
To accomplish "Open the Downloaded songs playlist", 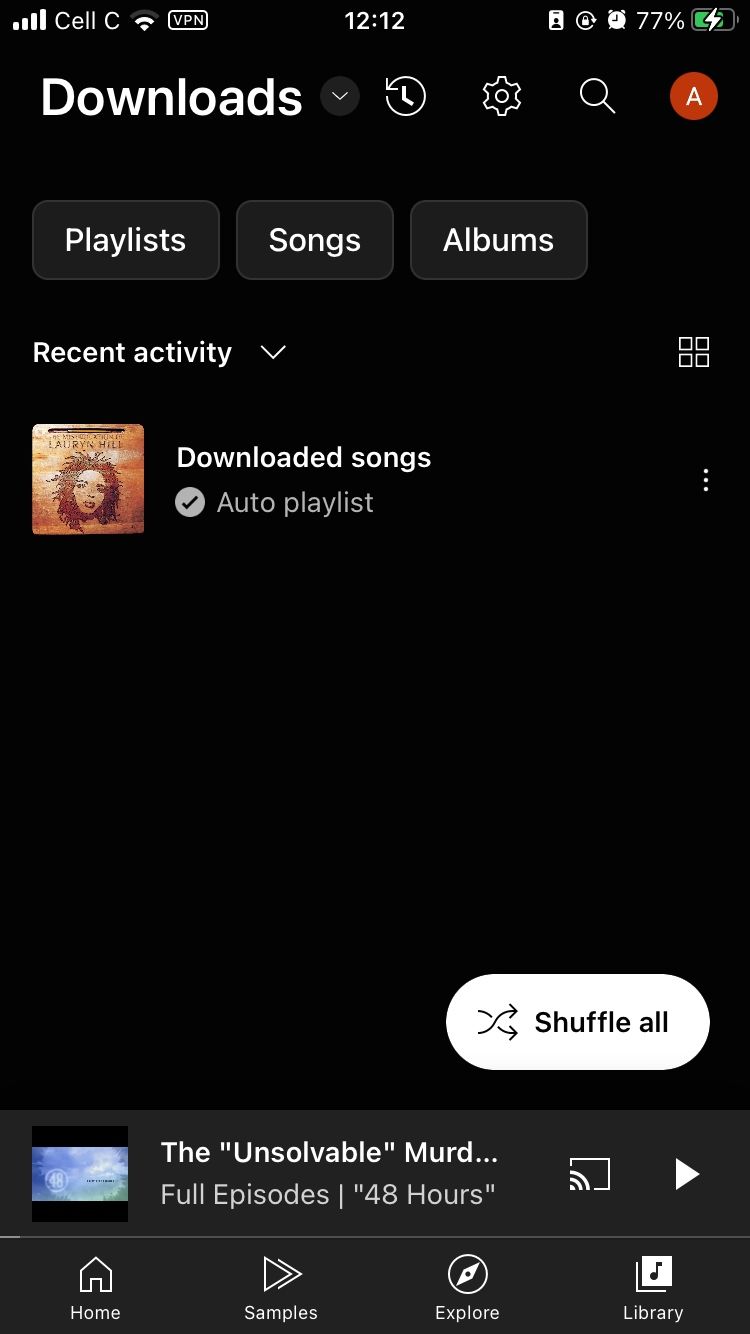I will tap(303, 457).
